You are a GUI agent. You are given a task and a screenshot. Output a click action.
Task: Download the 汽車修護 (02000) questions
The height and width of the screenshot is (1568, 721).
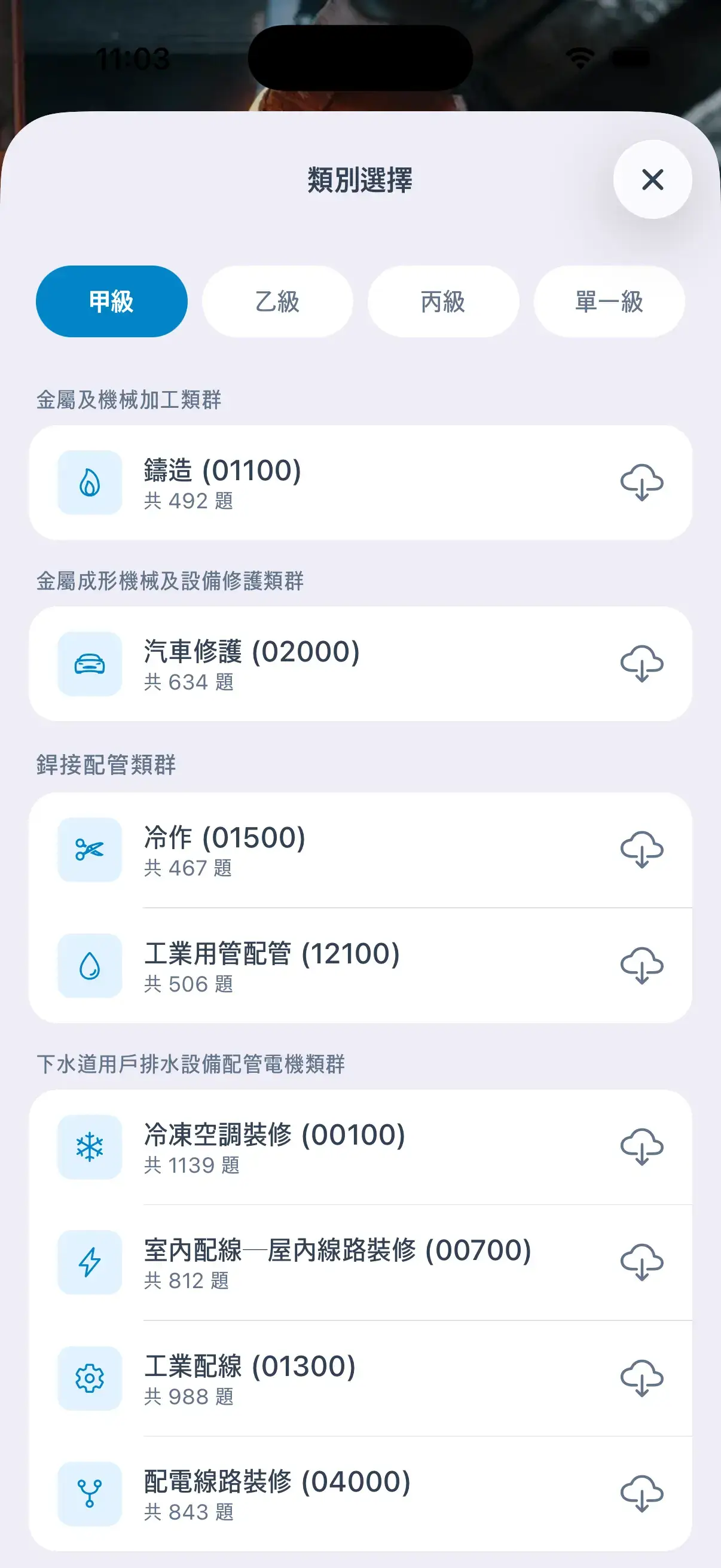coord(641,664)
